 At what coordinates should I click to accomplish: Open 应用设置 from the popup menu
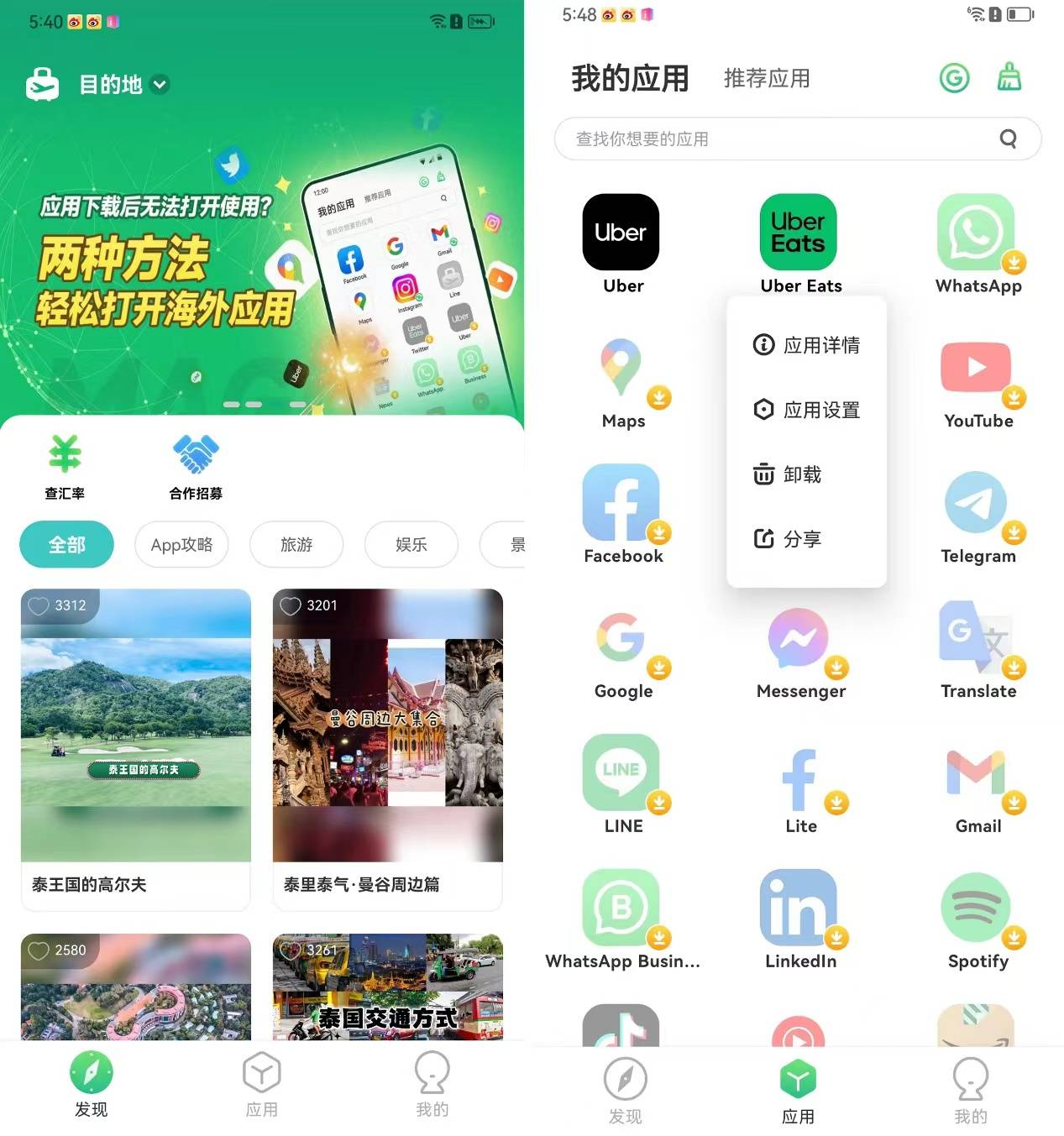click(806, 410)
